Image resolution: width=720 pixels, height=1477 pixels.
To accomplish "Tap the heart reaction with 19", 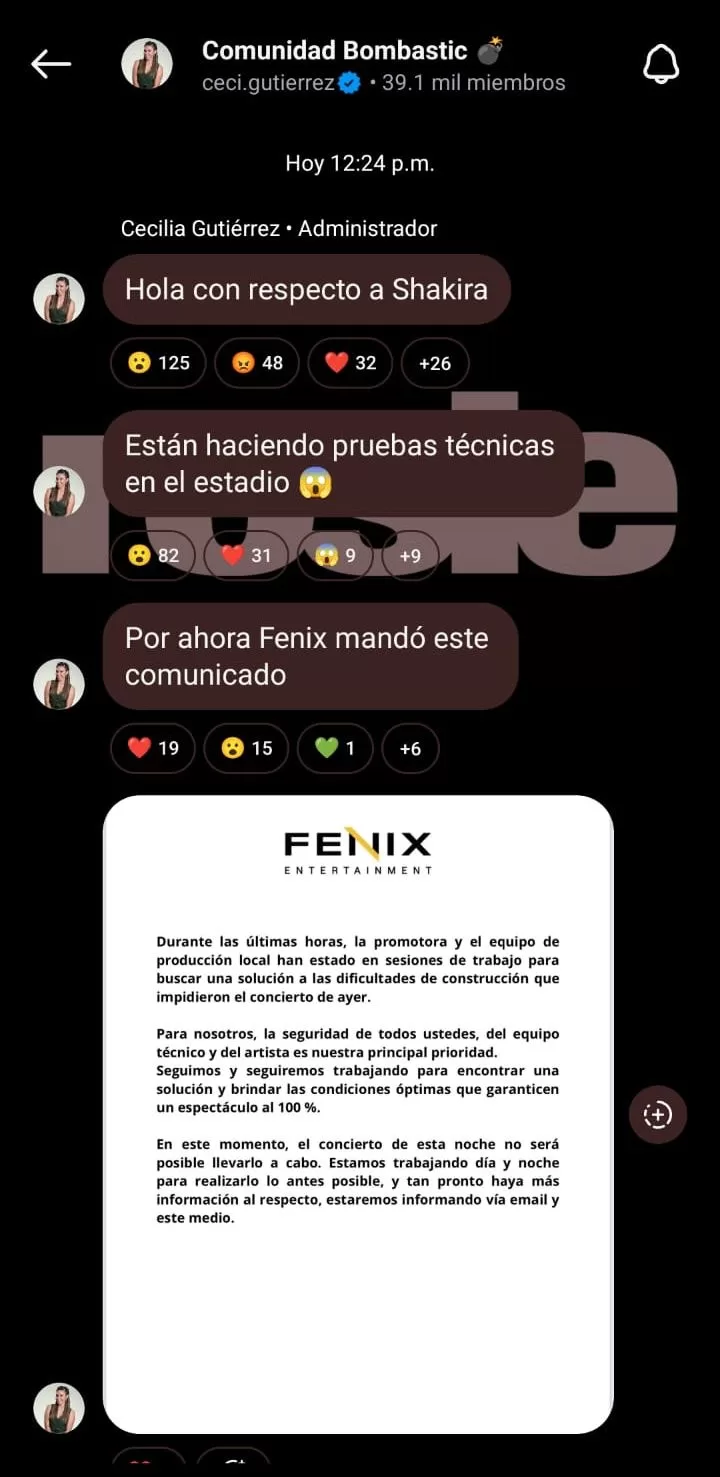I will (x=153, y=748).
